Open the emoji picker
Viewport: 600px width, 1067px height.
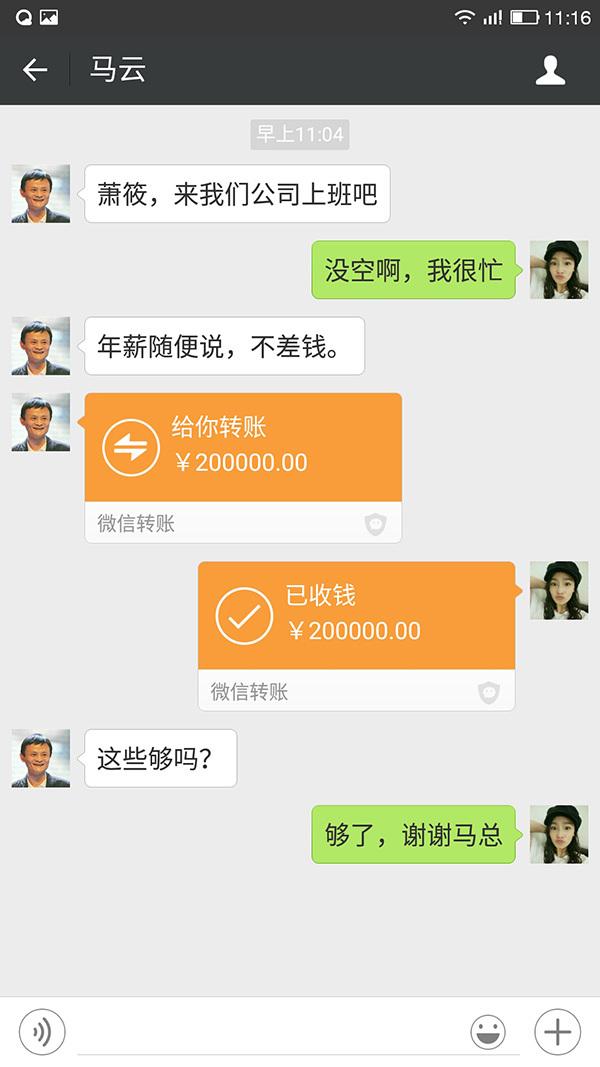point(488,1032)
